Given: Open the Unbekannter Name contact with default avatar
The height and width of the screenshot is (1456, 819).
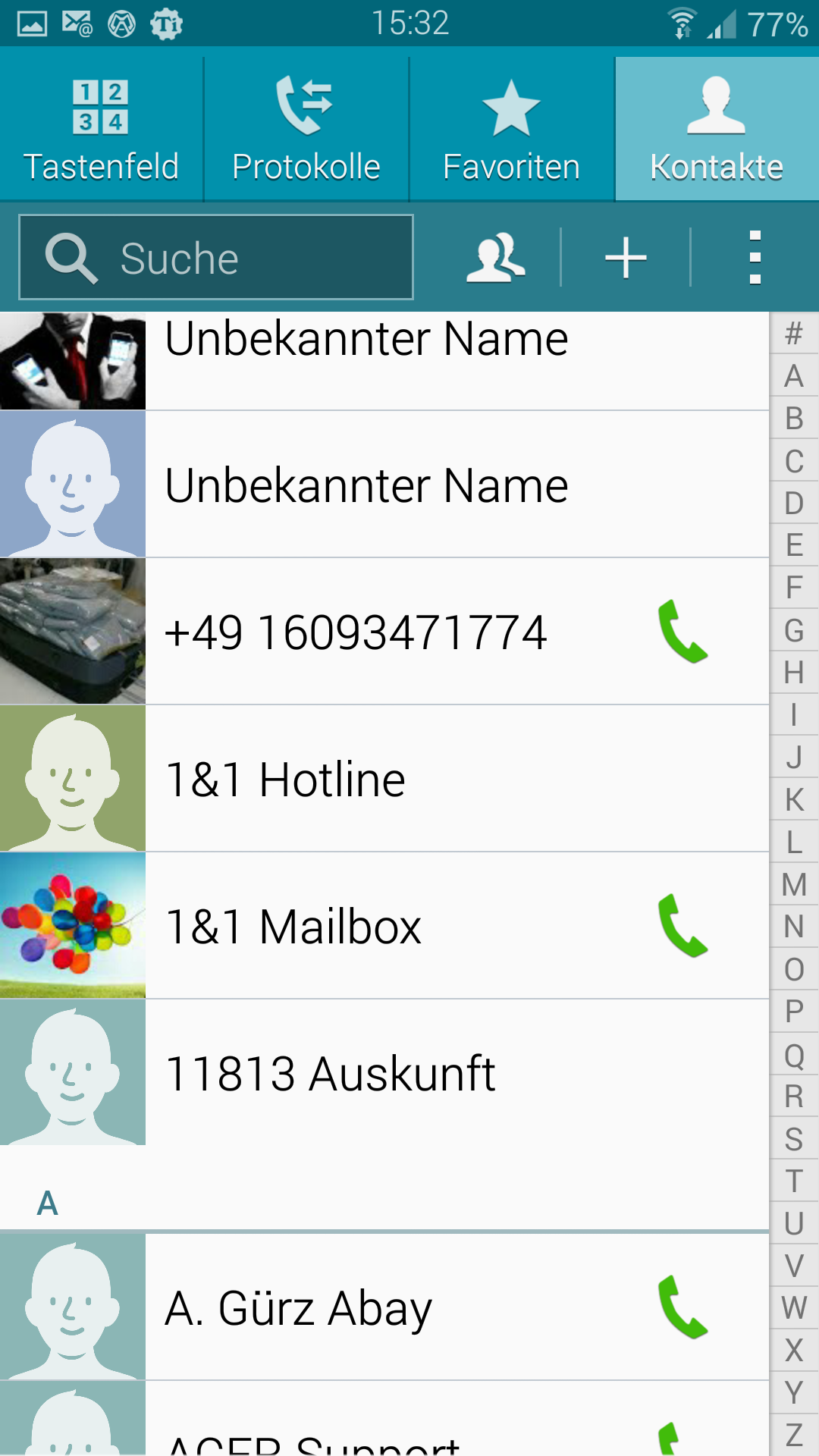Looking at the screenshot, I should click(x=384, y=485).
